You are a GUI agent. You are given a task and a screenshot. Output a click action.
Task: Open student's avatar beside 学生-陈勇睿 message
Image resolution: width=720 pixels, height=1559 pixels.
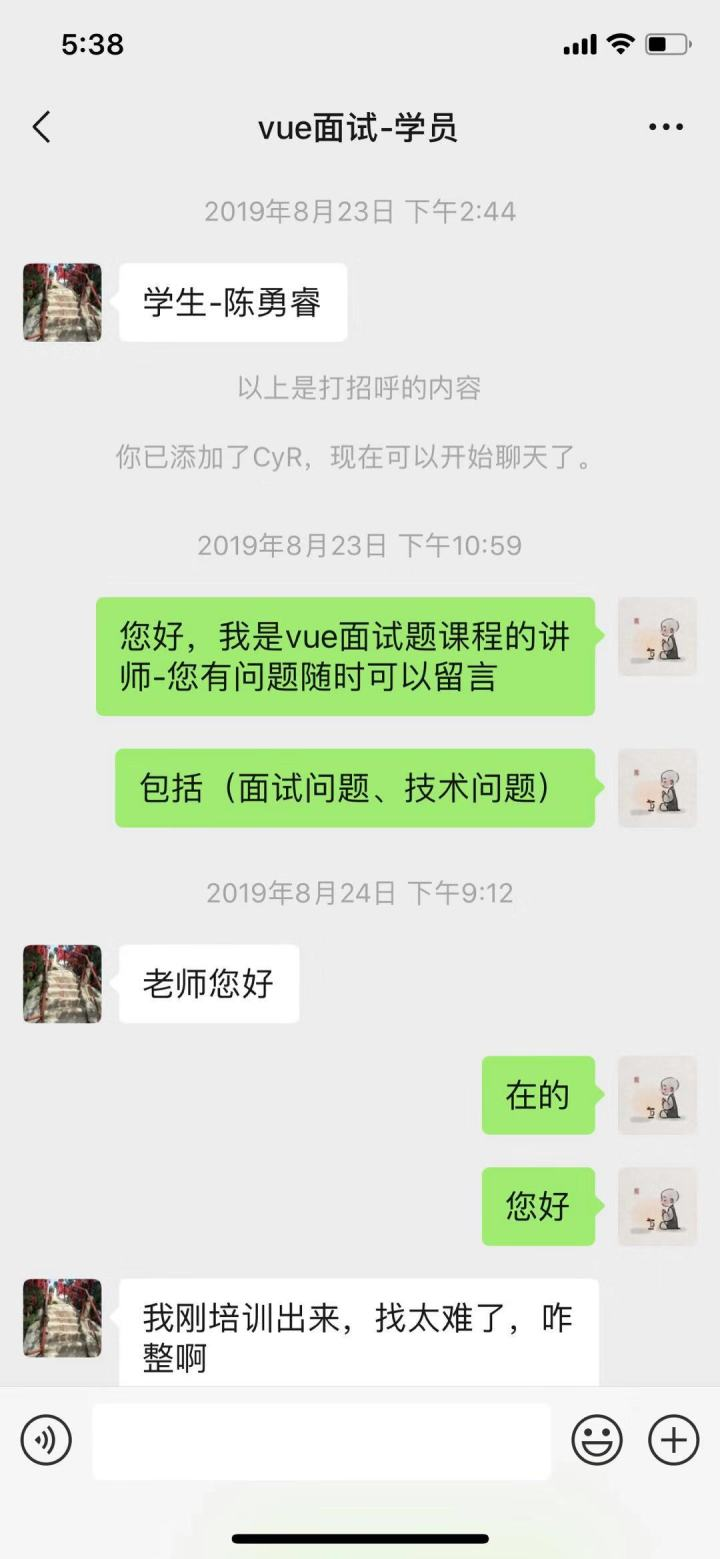pos(62,302)
